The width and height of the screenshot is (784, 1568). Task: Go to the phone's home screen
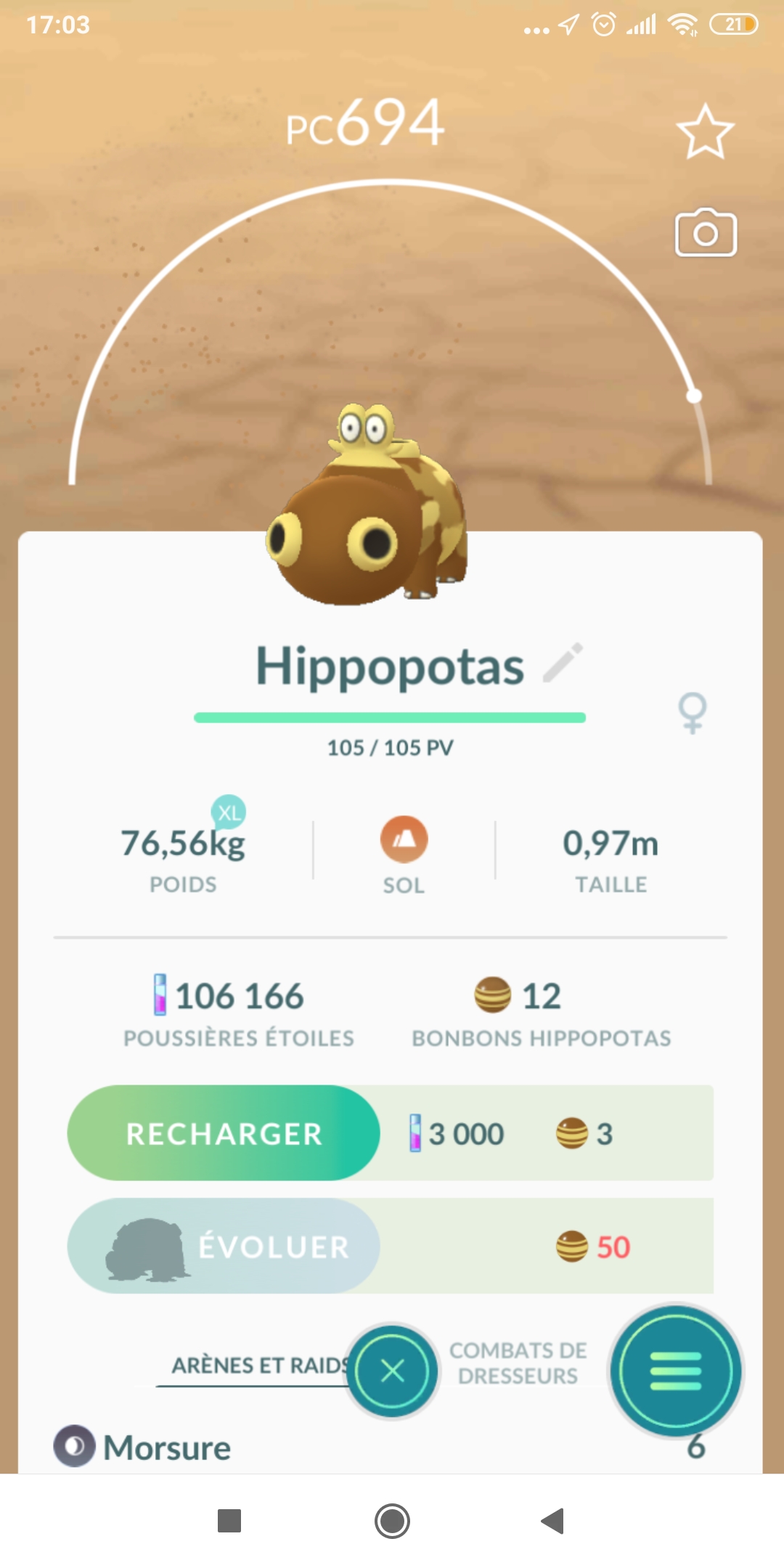point(392,1521)
